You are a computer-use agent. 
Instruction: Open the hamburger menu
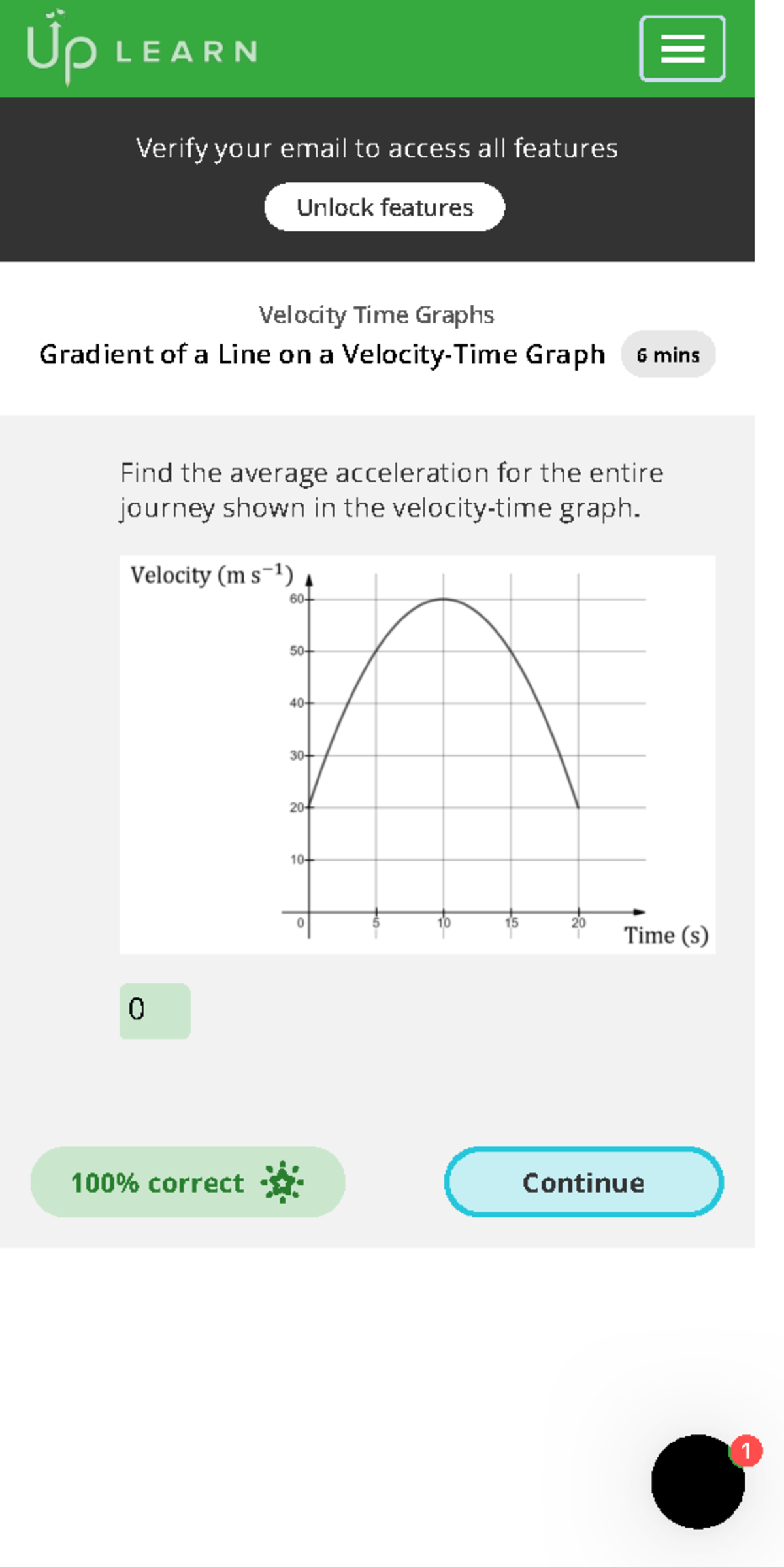click(681, 49)
